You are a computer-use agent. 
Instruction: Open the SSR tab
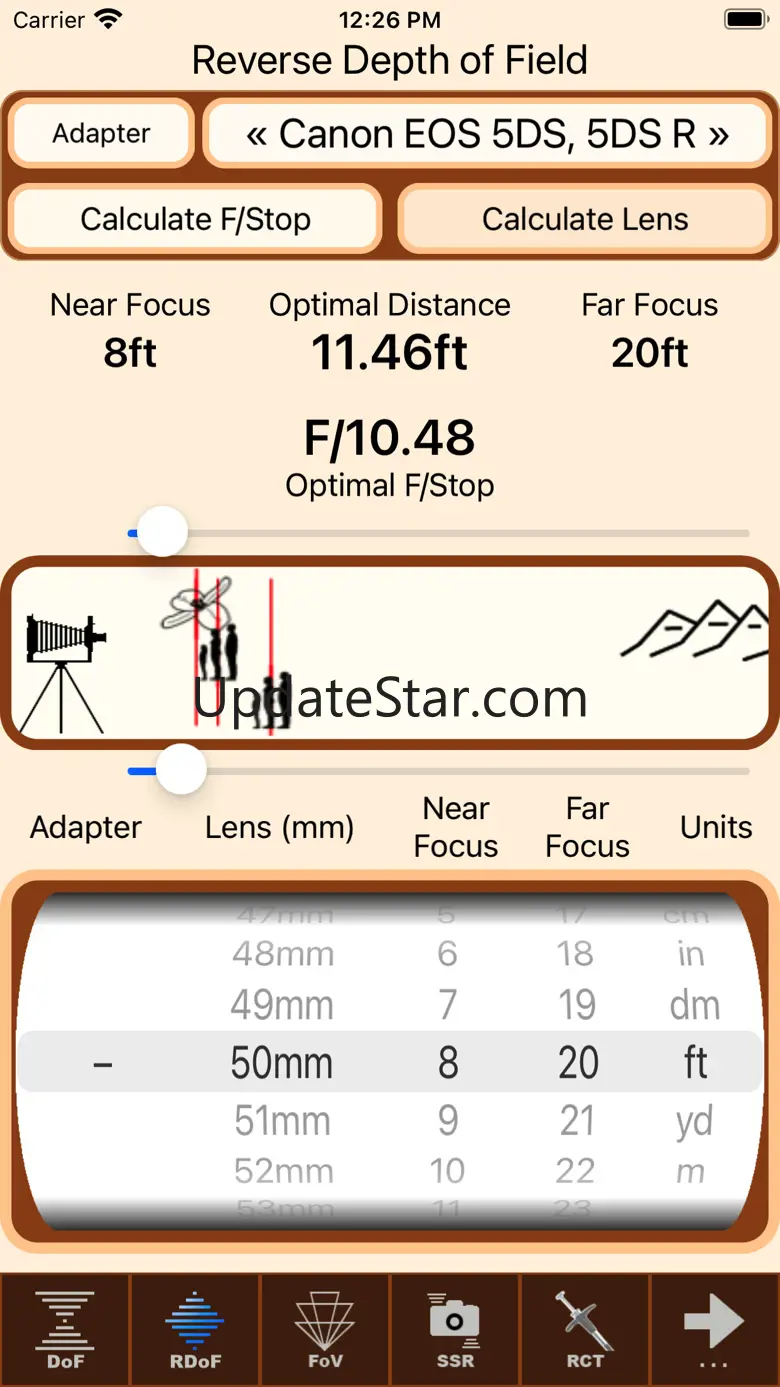tap(455, 1329)
